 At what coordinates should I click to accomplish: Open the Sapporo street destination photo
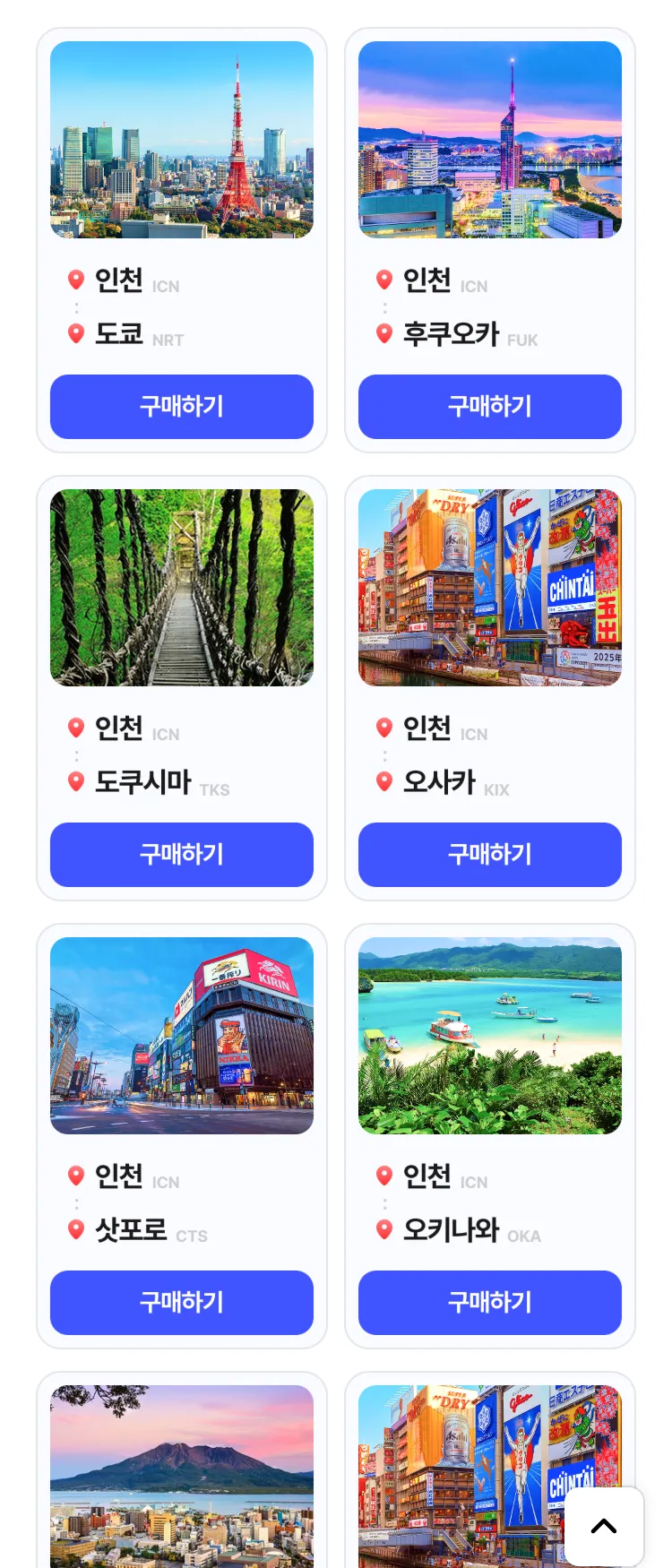pos(181,1036)
